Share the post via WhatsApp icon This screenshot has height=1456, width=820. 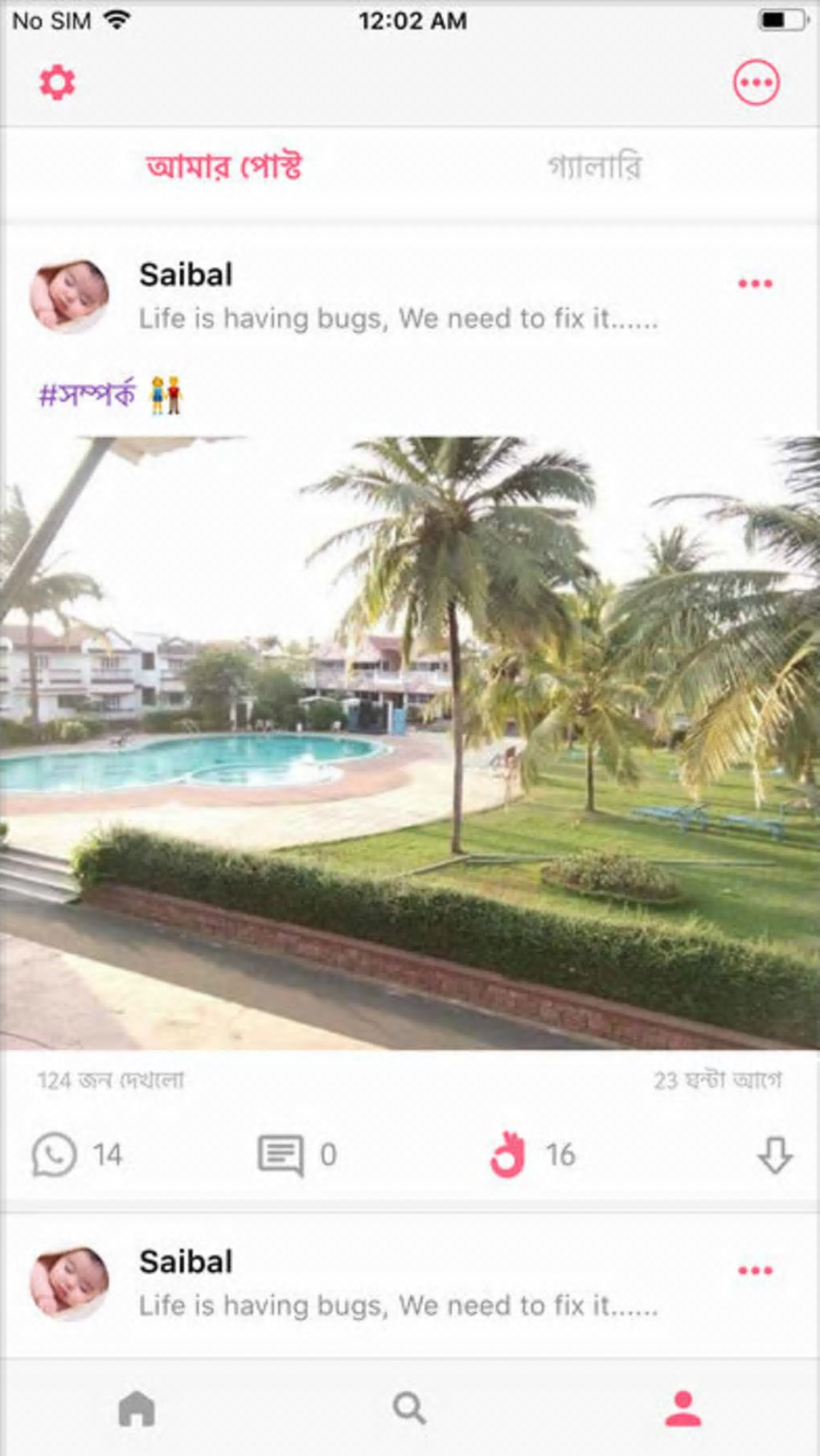pos(54,1155)
